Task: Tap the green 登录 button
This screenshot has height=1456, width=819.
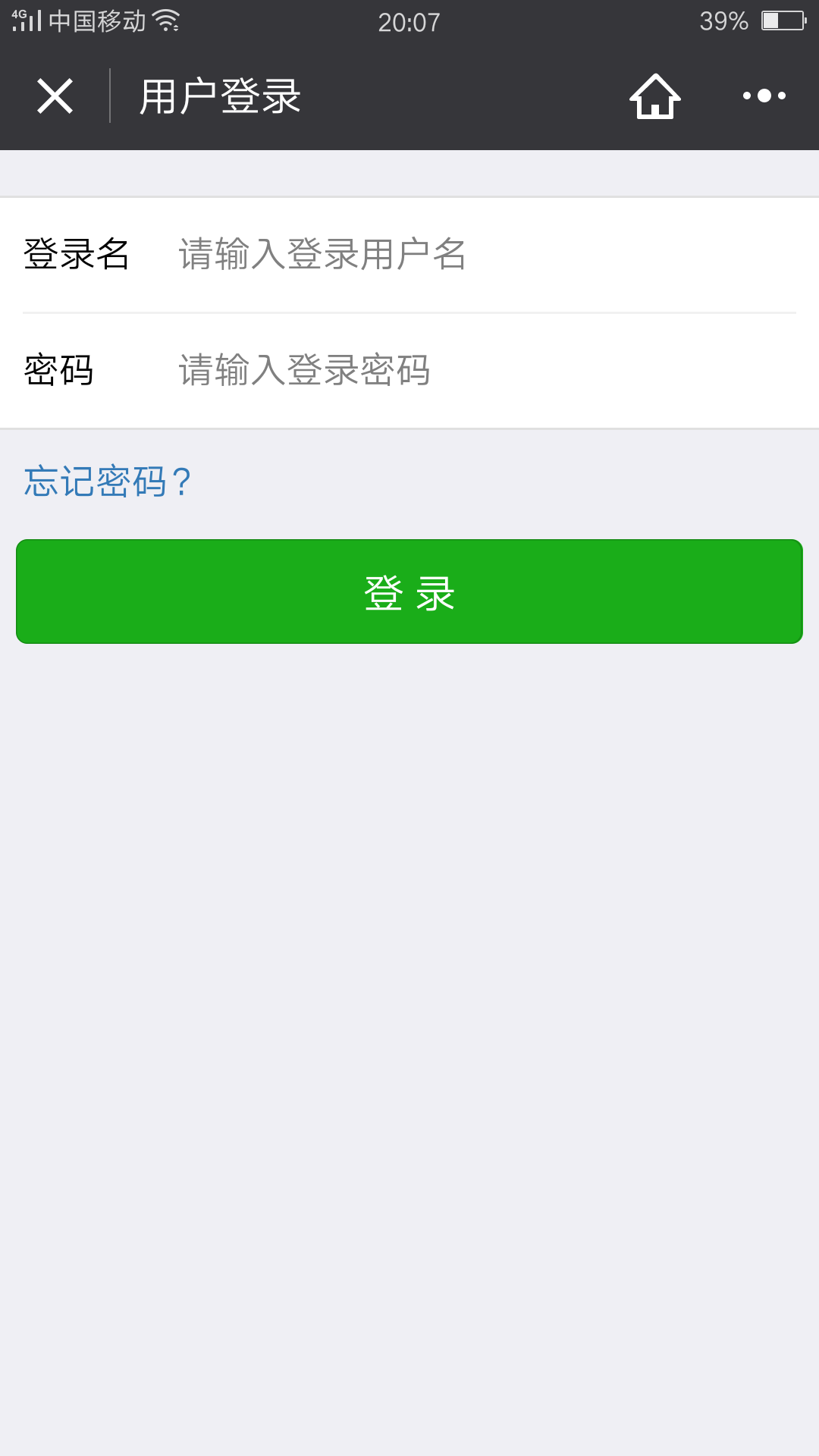Action: [x=409, y=591]
